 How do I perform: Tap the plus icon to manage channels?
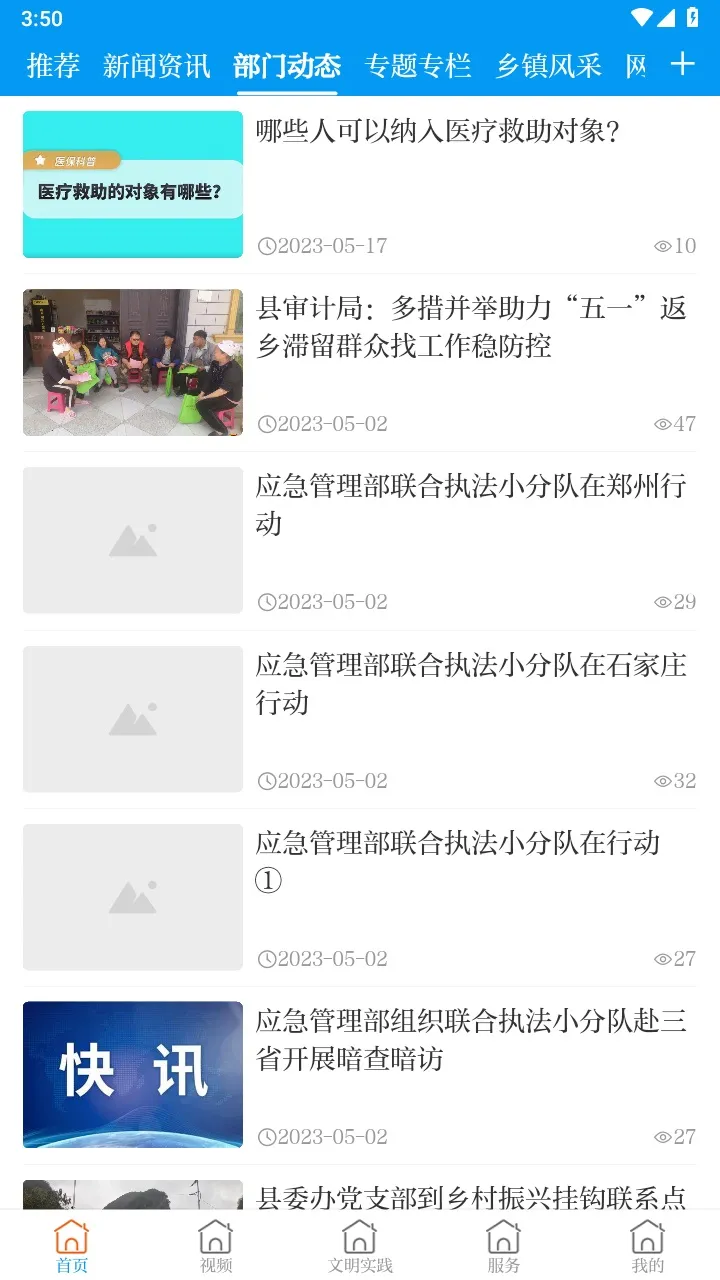(x=682, y=65)
